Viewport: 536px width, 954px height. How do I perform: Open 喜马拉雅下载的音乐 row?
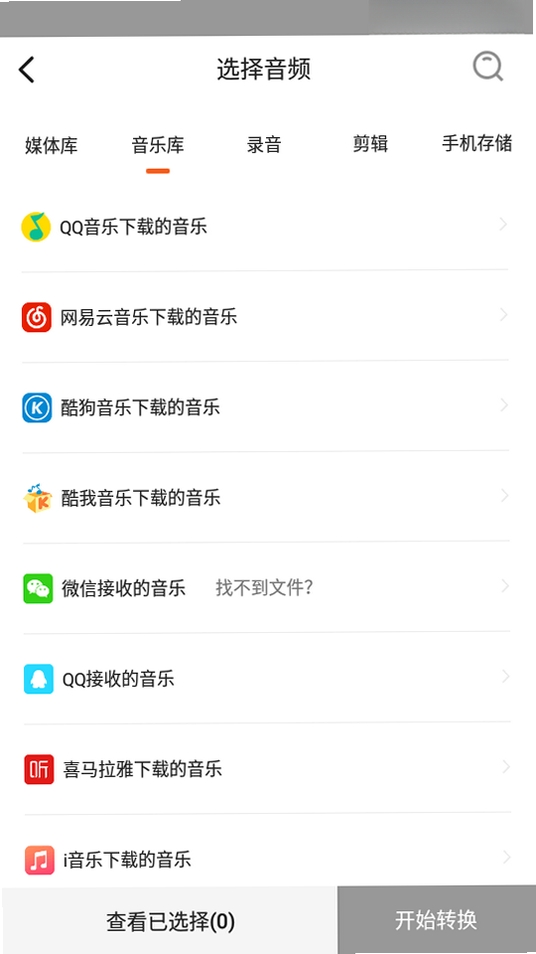(265, 768)
